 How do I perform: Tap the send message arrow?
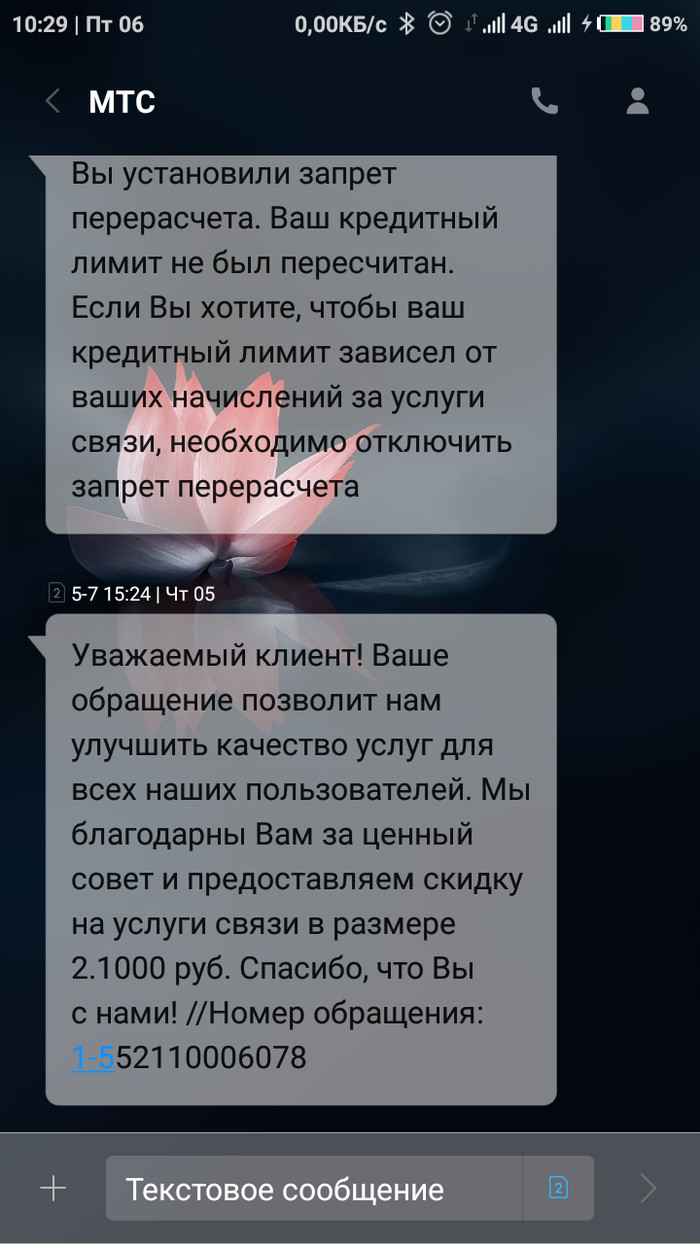(x=648, y=1188)
